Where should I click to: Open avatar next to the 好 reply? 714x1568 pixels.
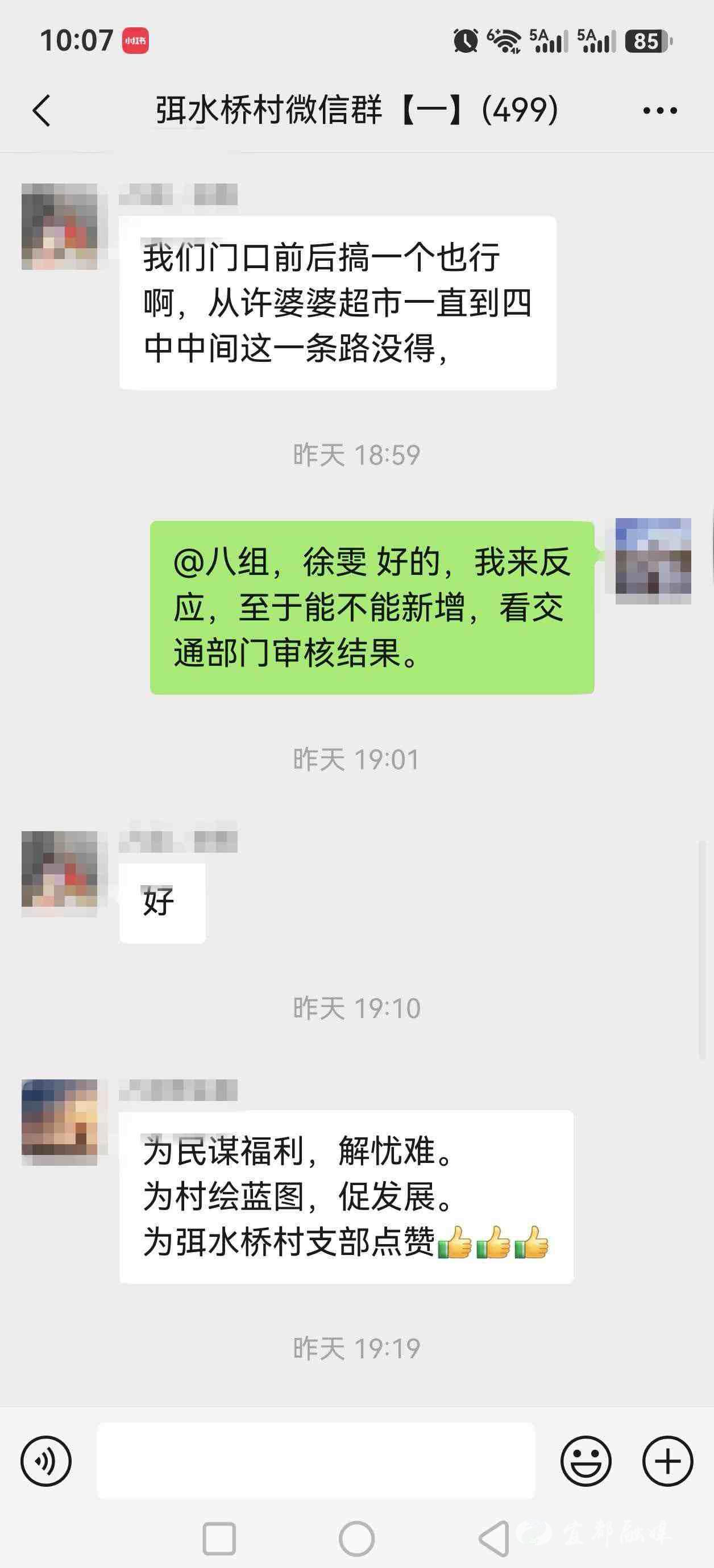60,873
